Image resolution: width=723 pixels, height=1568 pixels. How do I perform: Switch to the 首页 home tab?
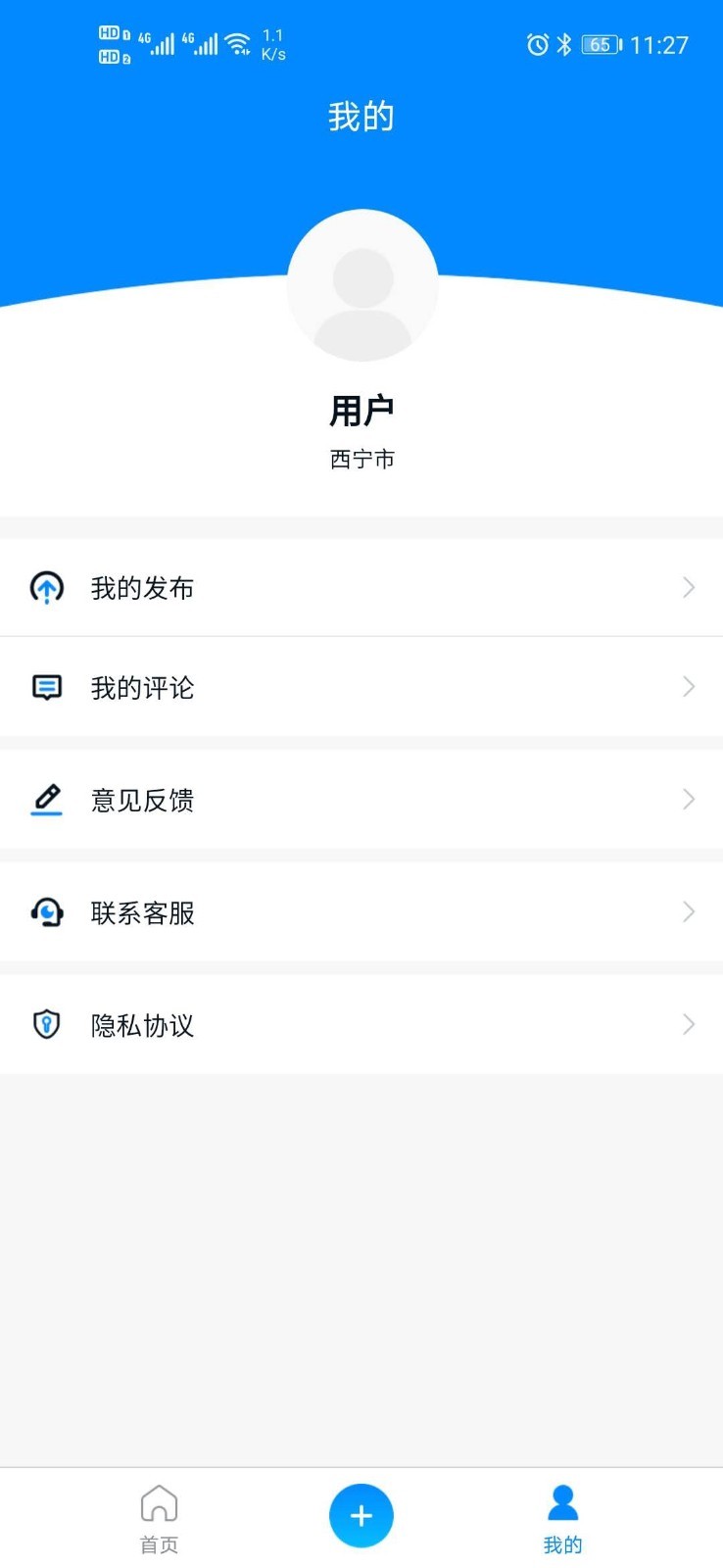(159, 1518)
